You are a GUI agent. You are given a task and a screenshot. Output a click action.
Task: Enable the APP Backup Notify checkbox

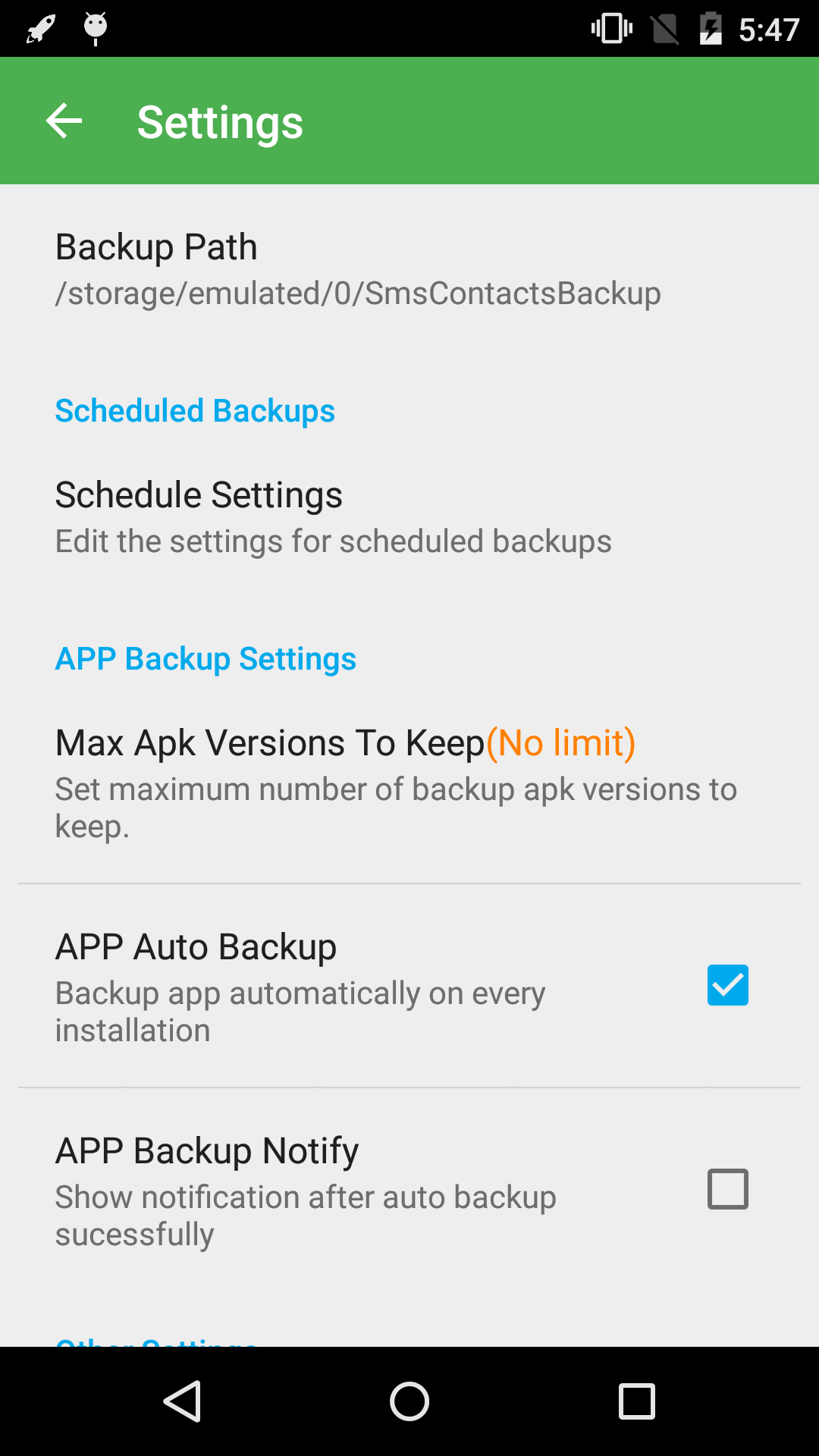727,1189
